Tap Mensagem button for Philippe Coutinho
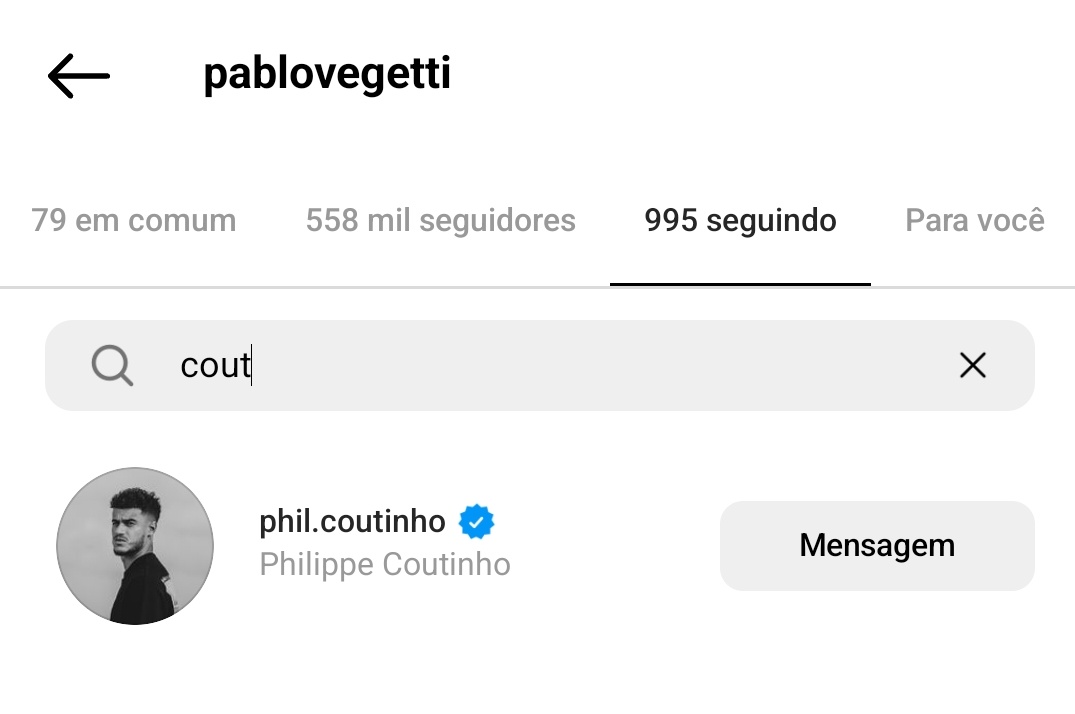 click(877, 546)
